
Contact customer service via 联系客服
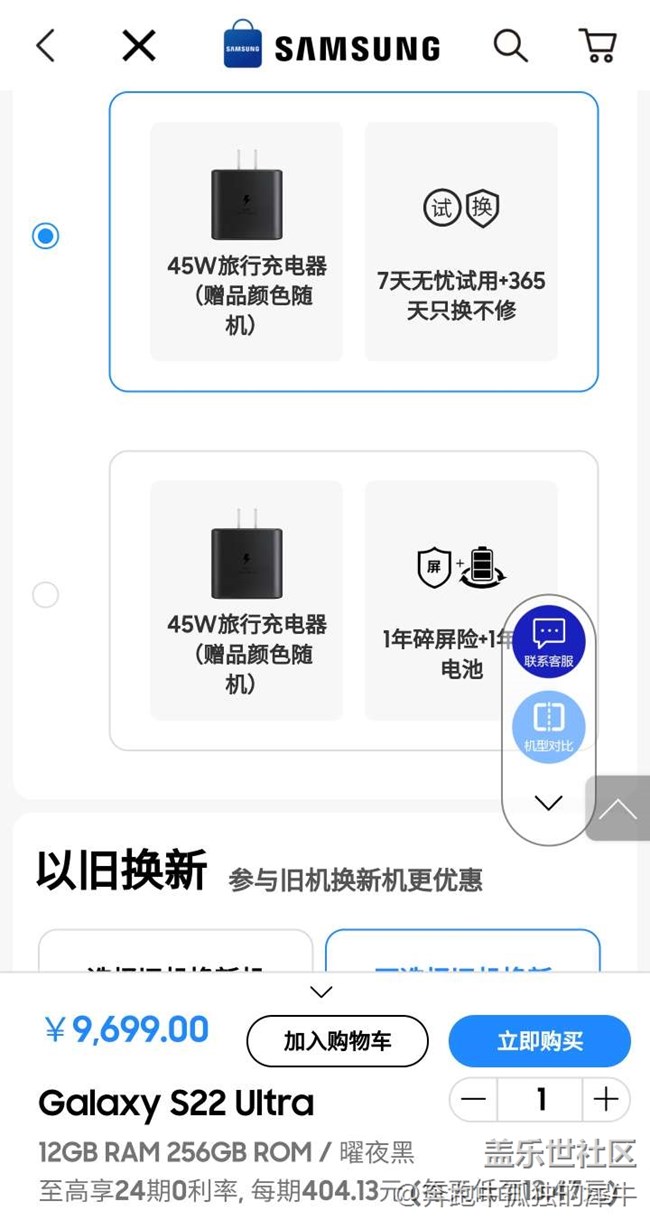pyautogui.click(x=549, y=641)
